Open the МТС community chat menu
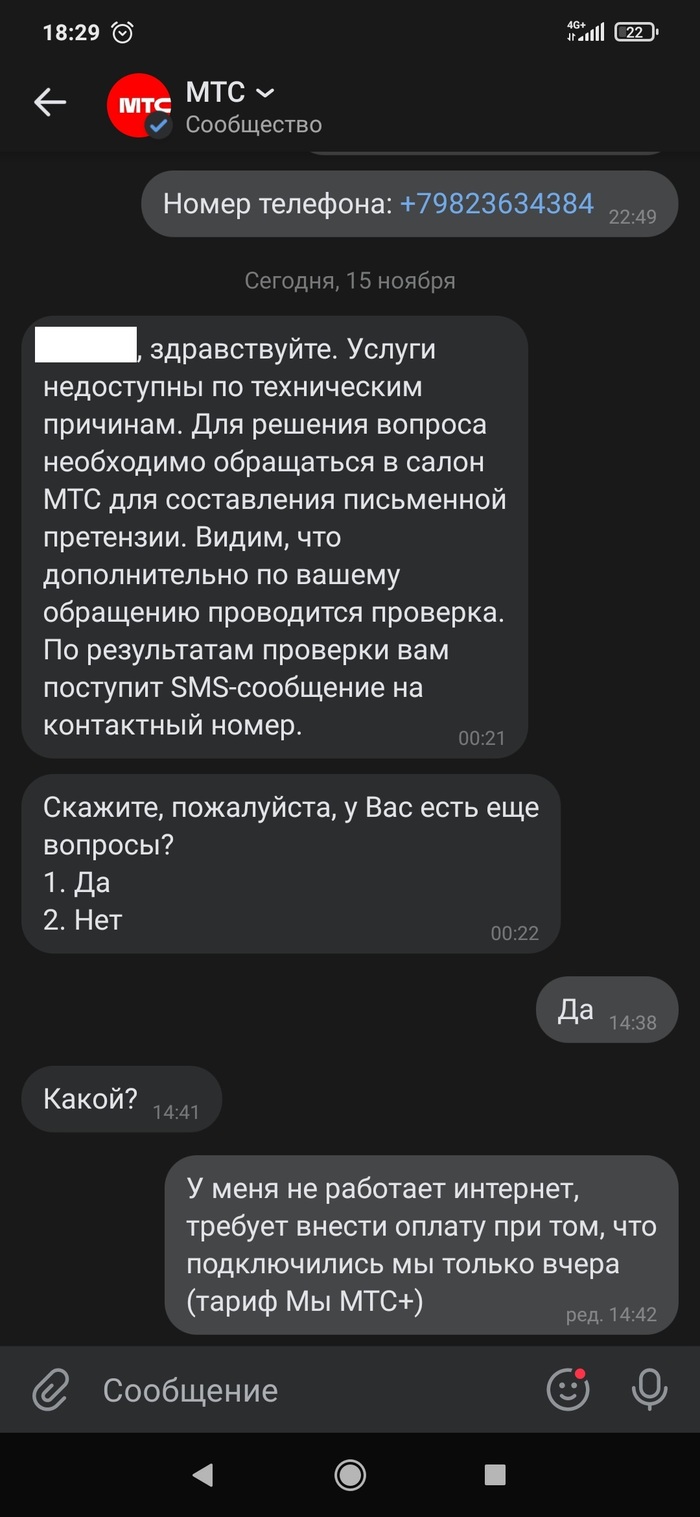Image resolution: width=700 pixels, height=1517 pixels. click(x=231, y=93)
